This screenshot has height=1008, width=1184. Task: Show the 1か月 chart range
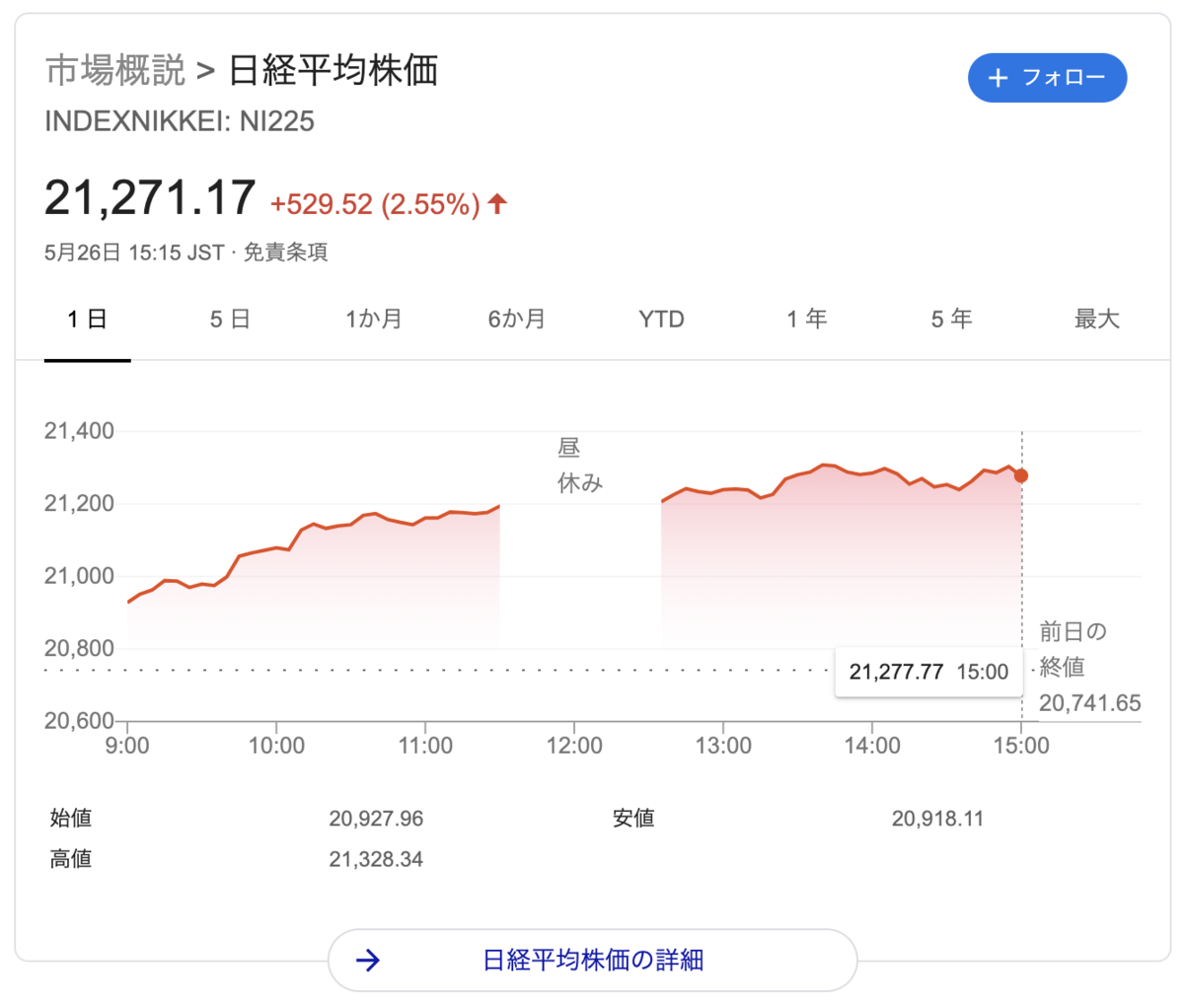pos(374,320)
